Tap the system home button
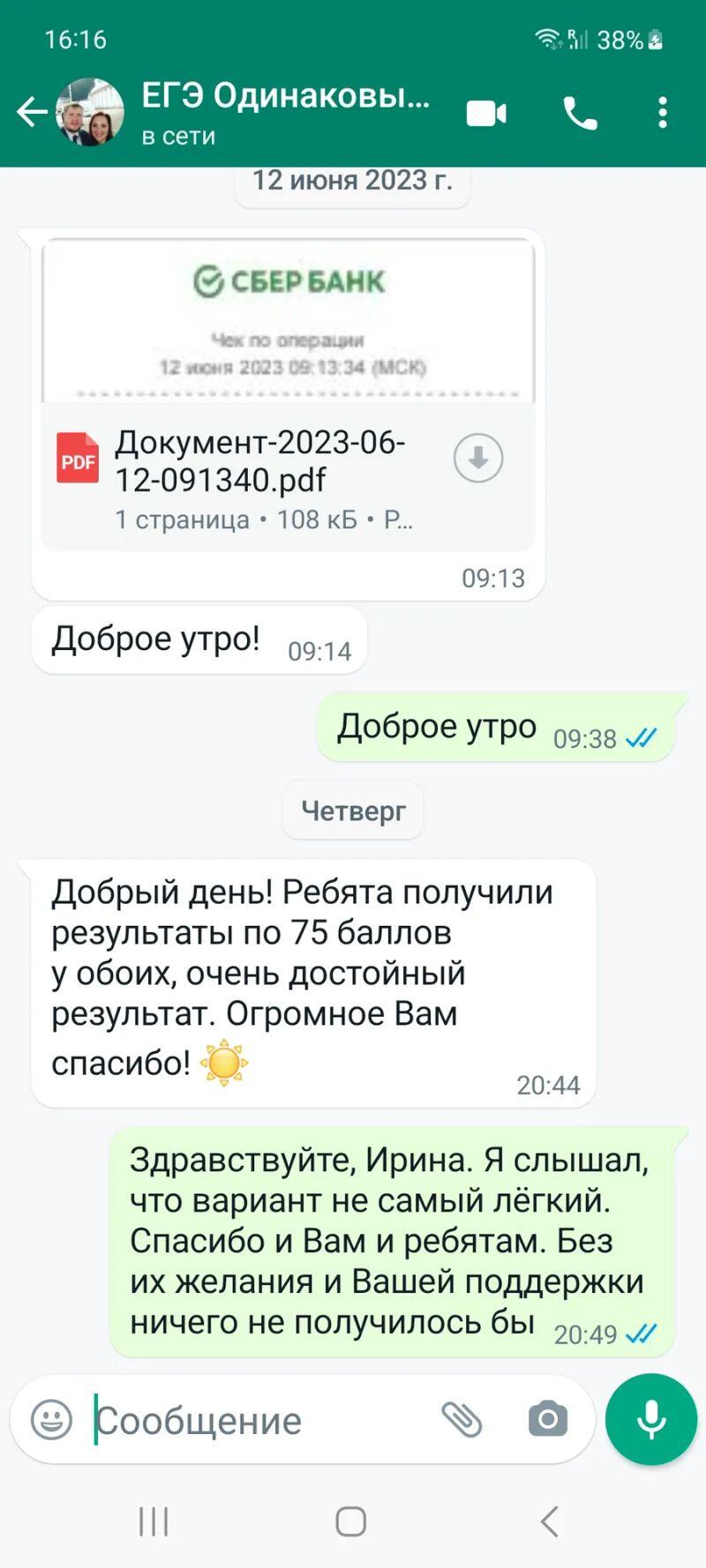This screenshot has width=706, height=1568. click(x=351, y=1521)
